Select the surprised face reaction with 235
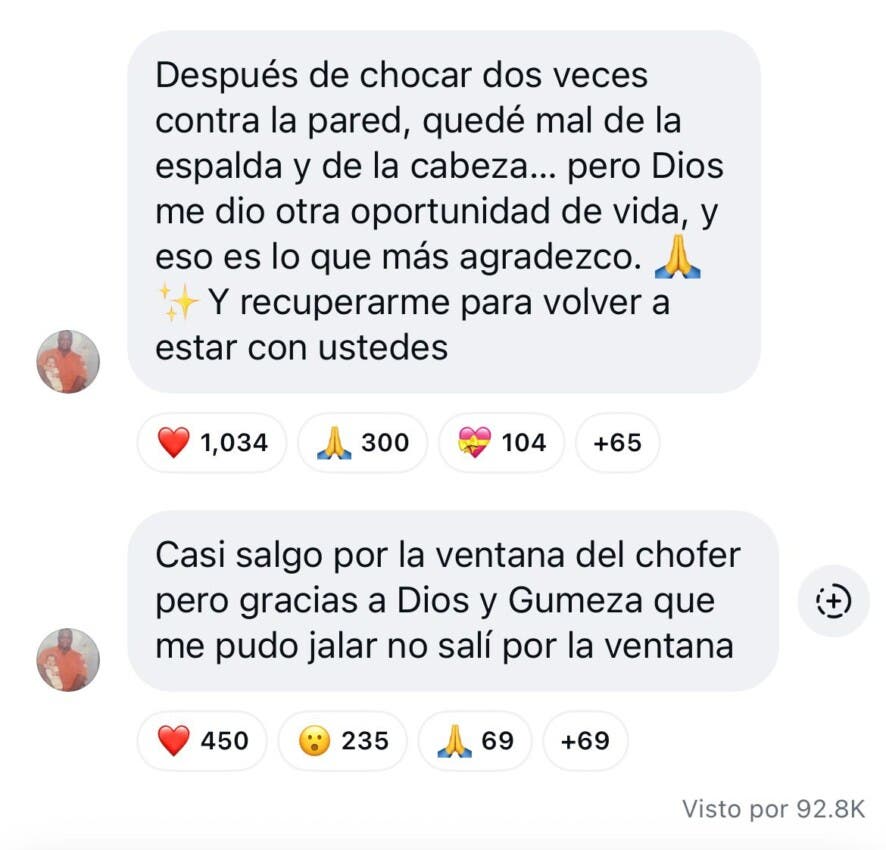886x850 pixels. point(342,740)
